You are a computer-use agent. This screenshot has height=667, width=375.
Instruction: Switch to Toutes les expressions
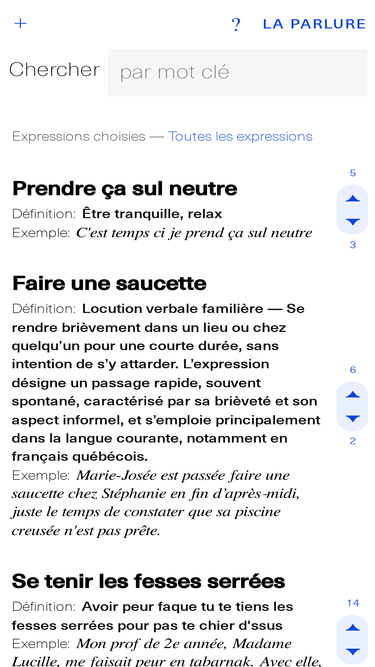pos(240,137)
